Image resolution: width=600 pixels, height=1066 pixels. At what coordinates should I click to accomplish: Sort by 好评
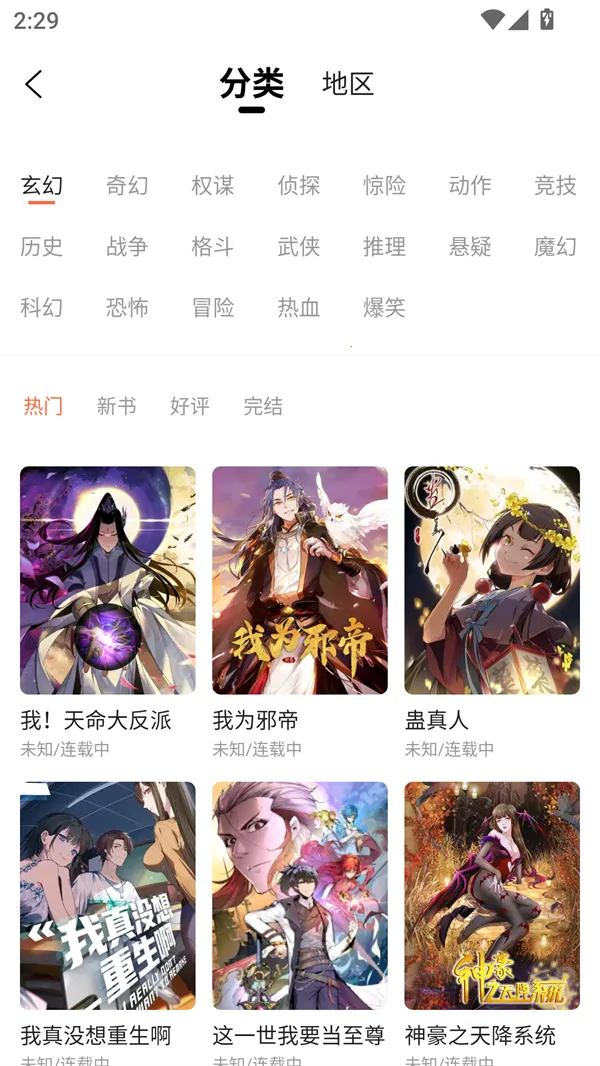pos(189,406)
